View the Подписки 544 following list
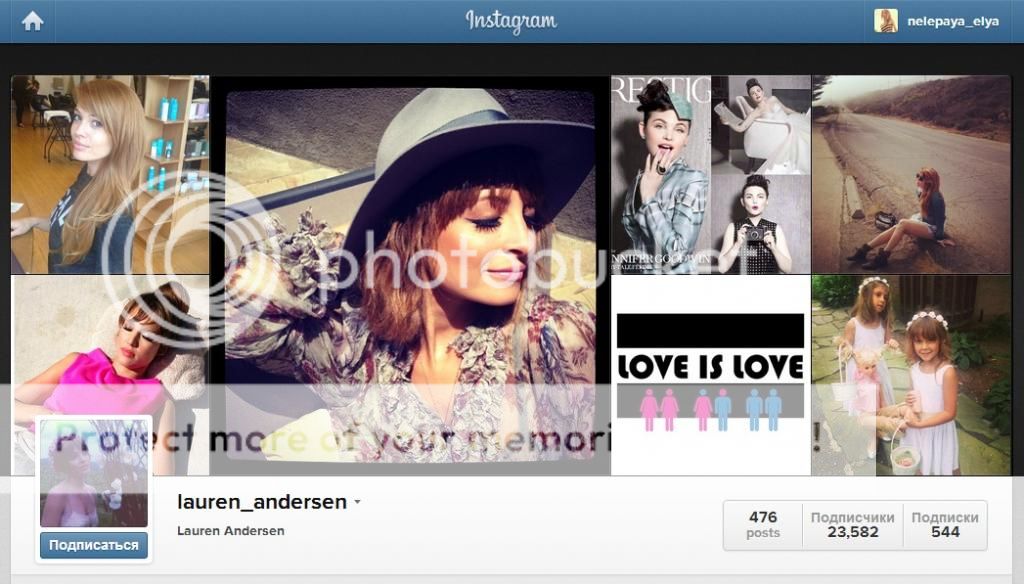1024x584 pixels. (945, 525)
